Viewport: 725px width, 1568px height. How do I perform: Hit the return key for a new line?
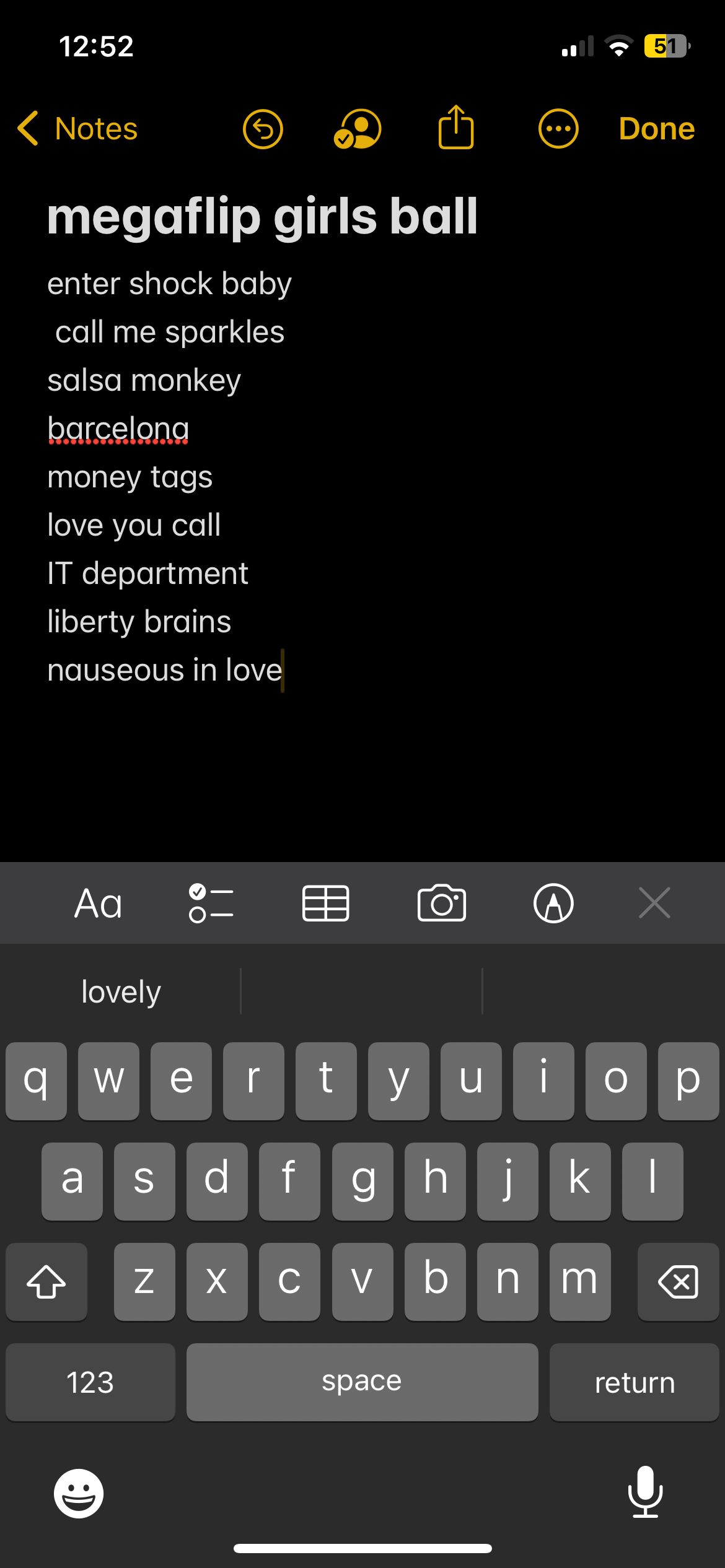click(634, 1382)
